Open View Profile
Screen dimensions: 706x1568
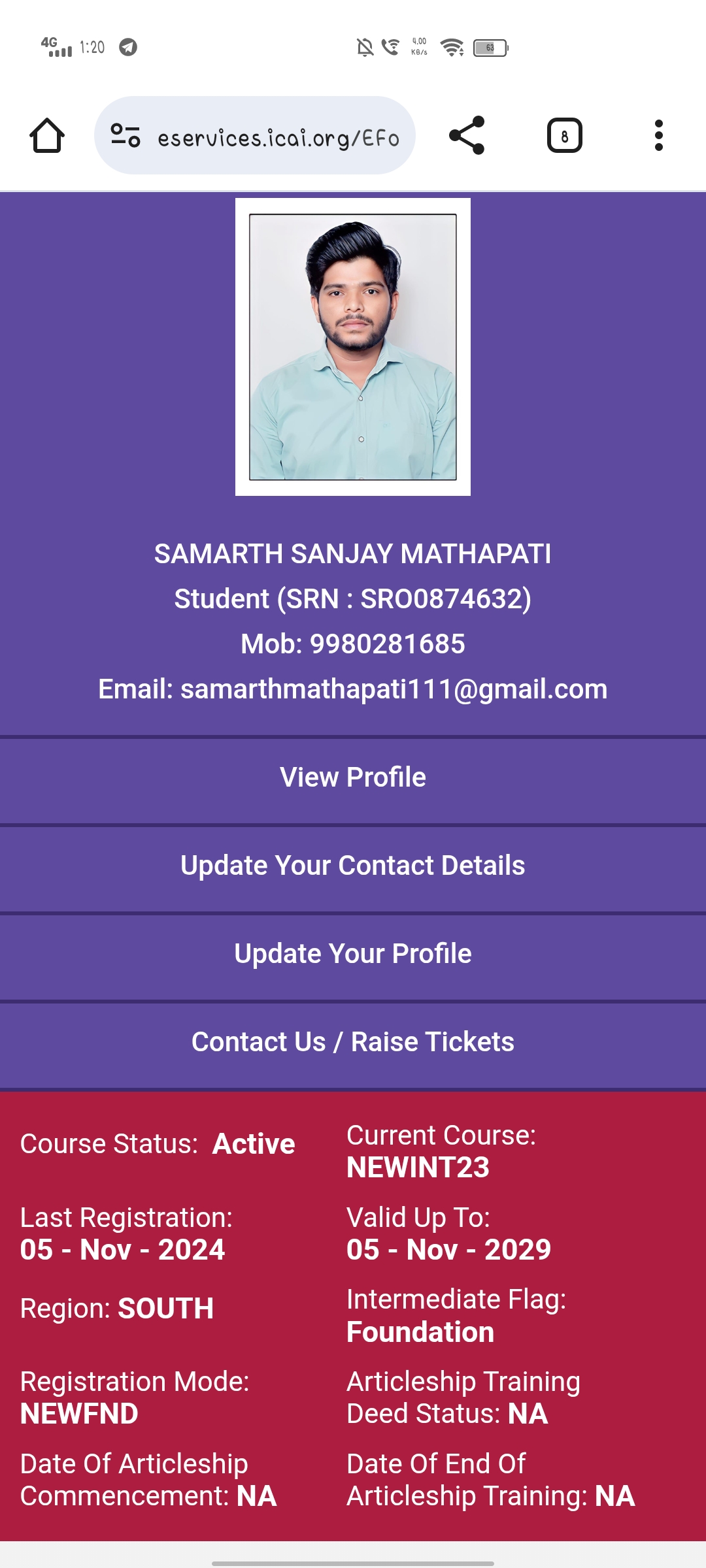[x=353, y=777]
